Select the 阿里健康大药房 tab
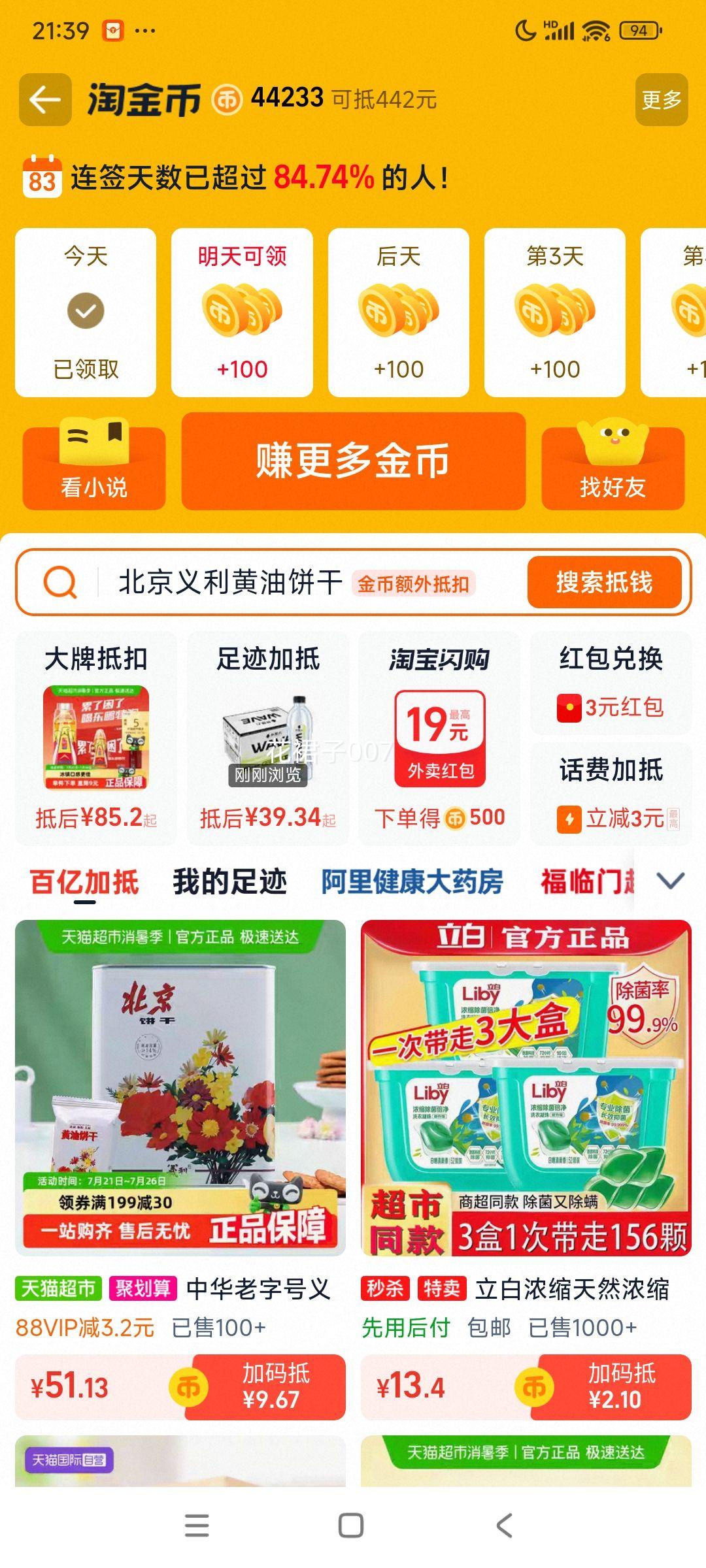 tap(412, 881)
